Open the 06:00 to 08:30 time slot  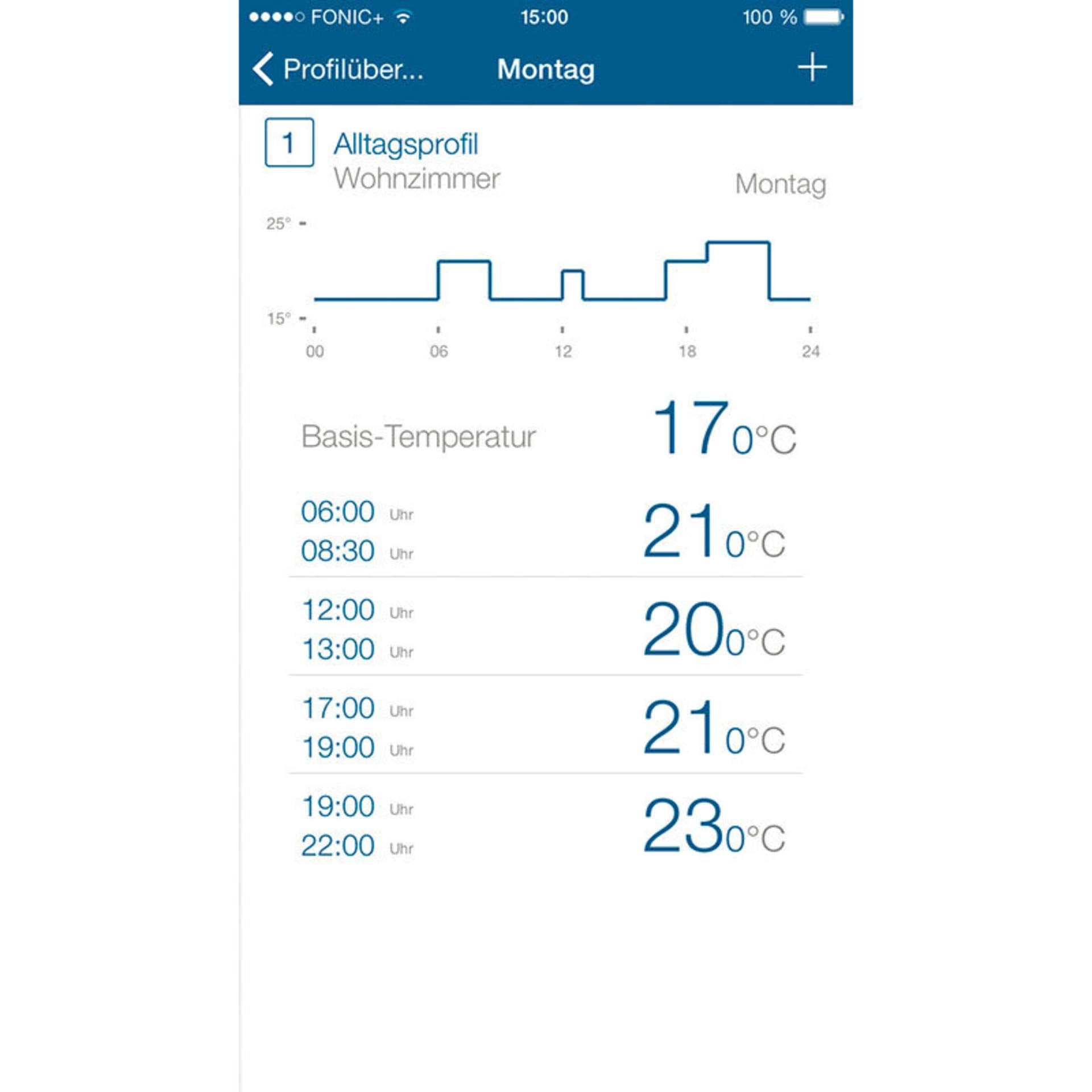545,531
